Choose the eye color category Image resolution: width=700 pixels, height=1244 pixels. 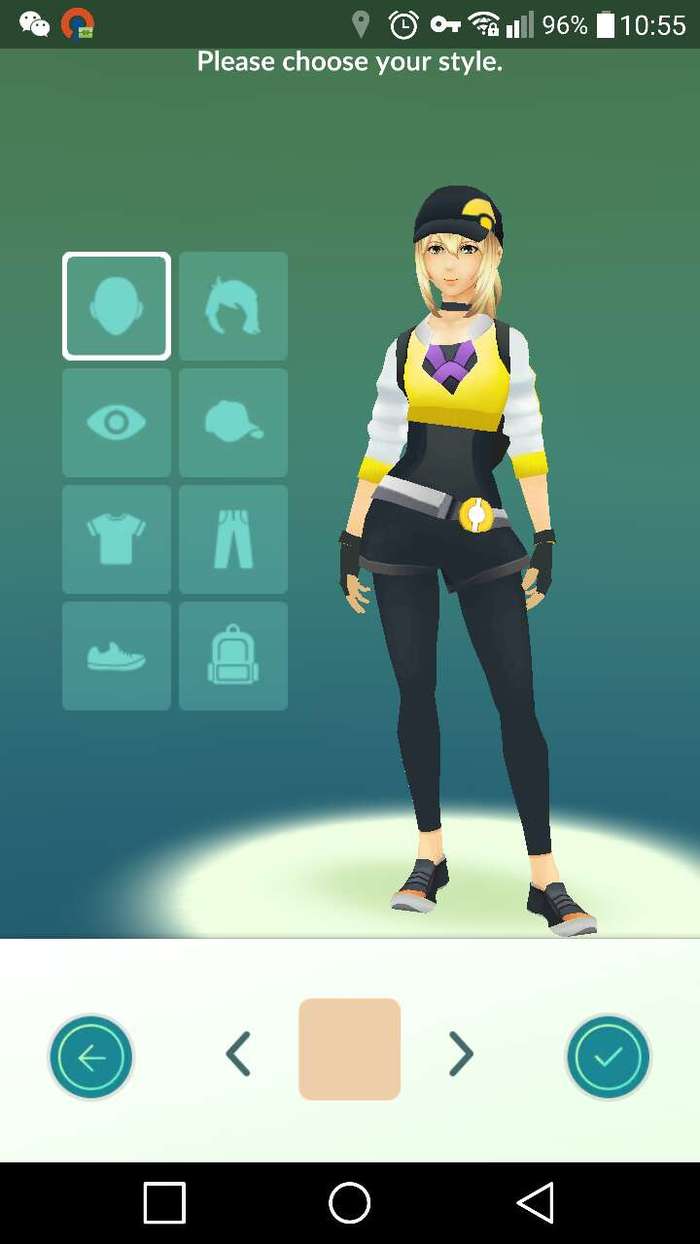click(116, 422)
